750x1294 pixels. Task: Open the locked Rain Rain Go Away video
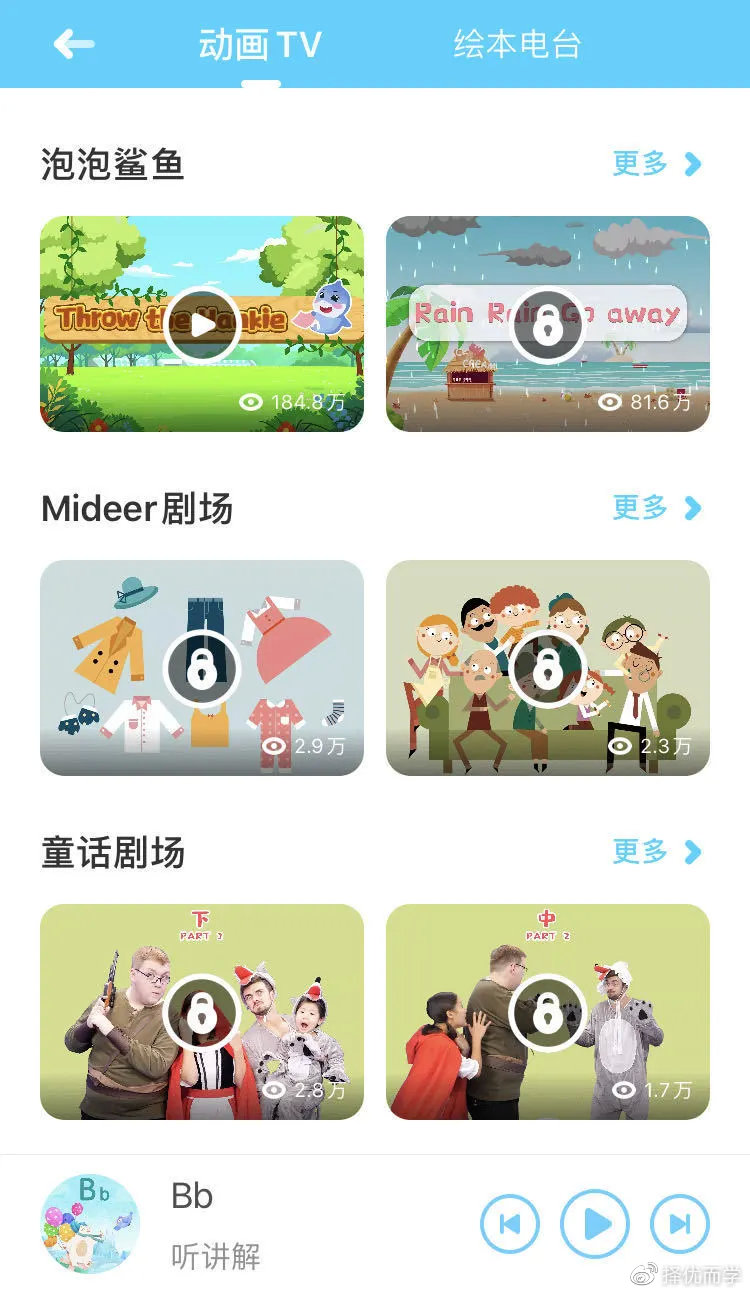pos(547,324)
